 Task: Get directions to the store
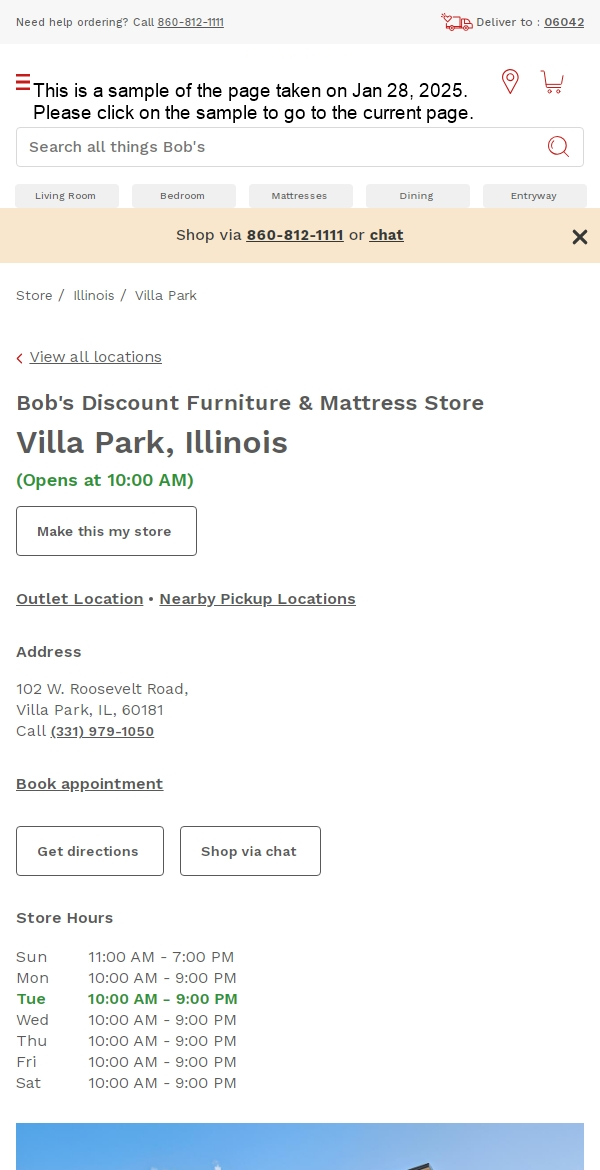89,851
